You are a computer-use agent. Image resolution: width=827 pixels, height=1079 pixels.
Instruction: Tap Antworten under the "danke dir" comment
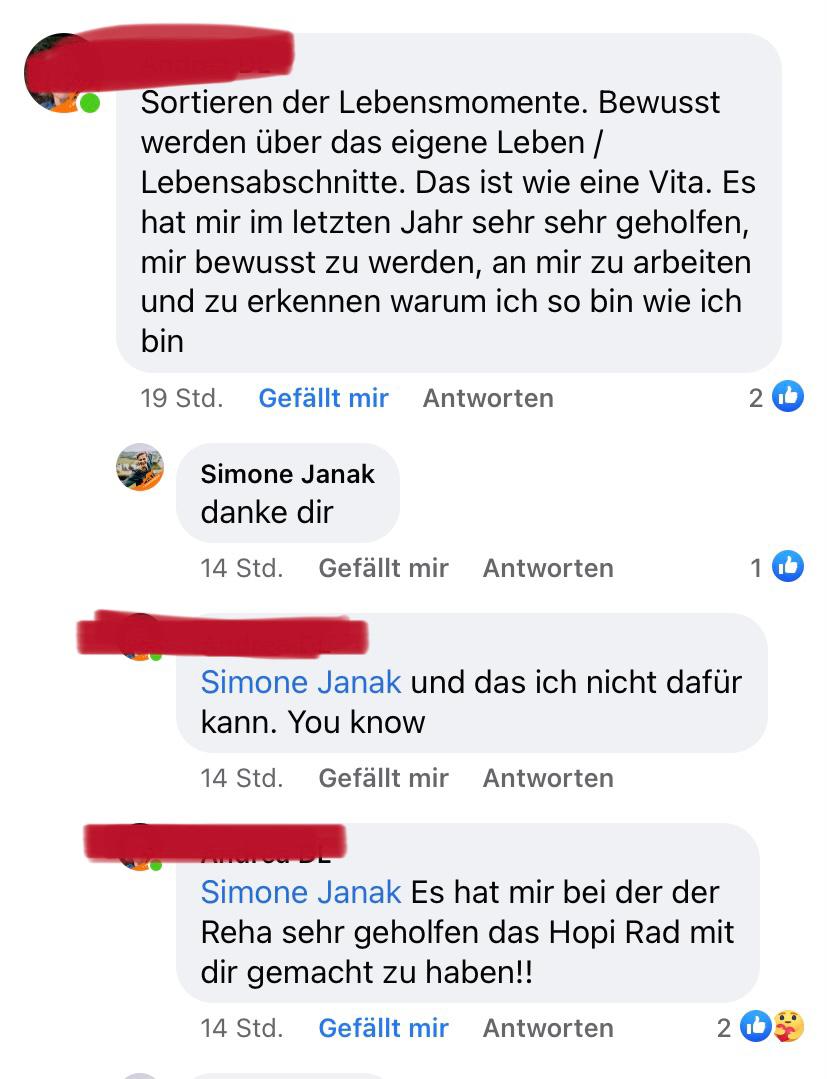point(547,568)
